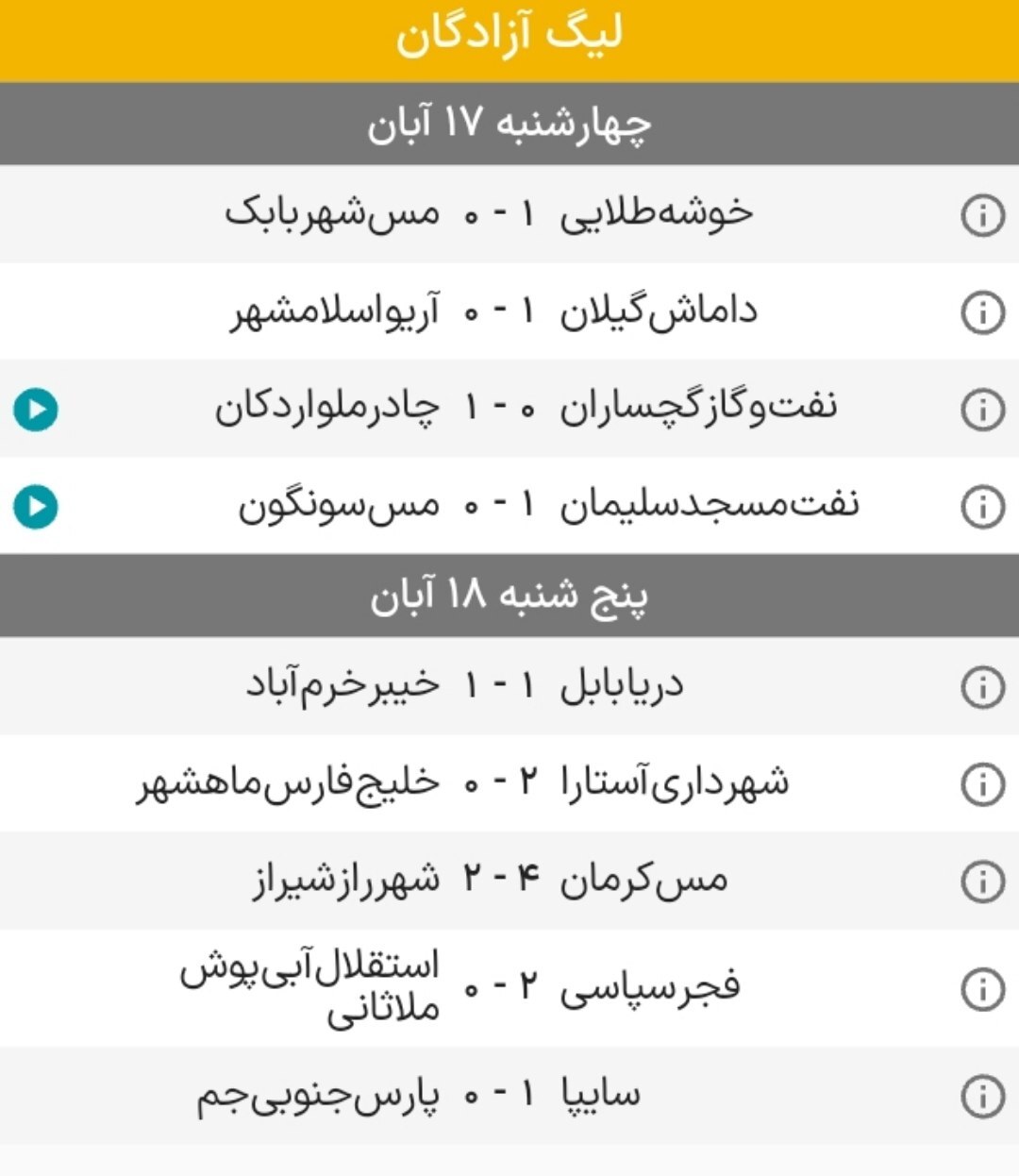
Task: Open info for شهرداری‌آستارا match
Action: click(982, 784)
